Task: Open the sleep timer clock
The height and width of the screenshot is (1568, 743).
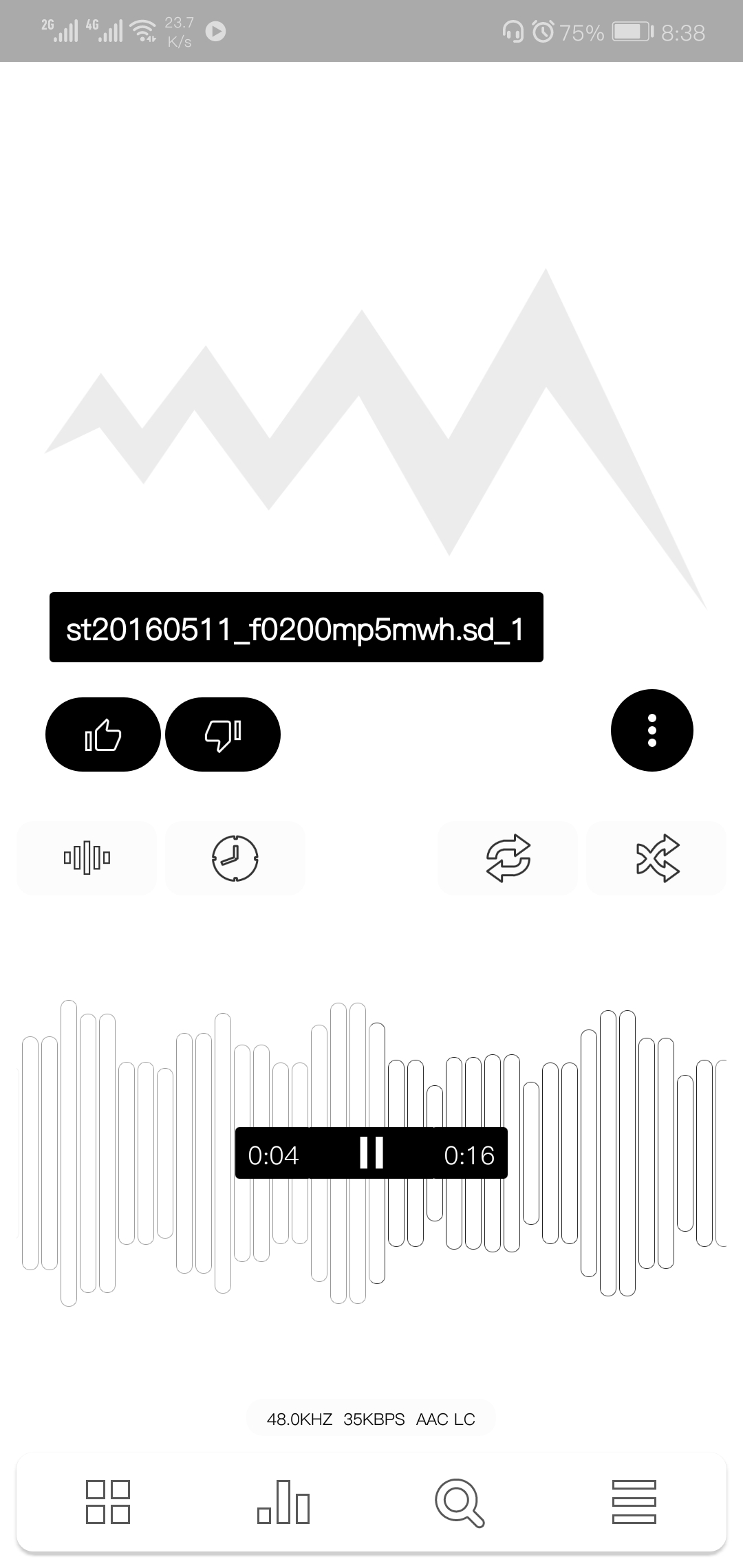Action: coord(235,858)
